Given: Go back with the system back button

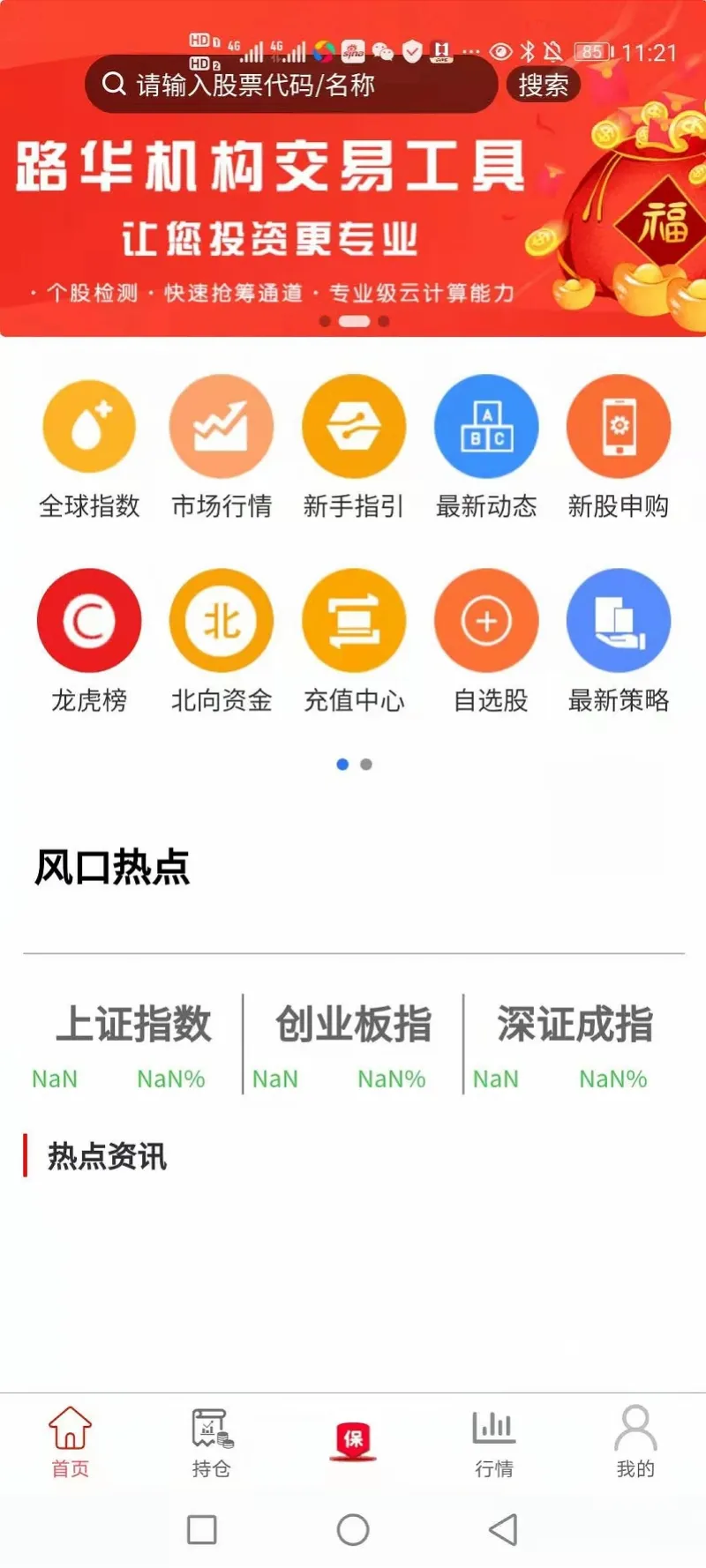Looking at the screenshot, I should (503, 1529).
